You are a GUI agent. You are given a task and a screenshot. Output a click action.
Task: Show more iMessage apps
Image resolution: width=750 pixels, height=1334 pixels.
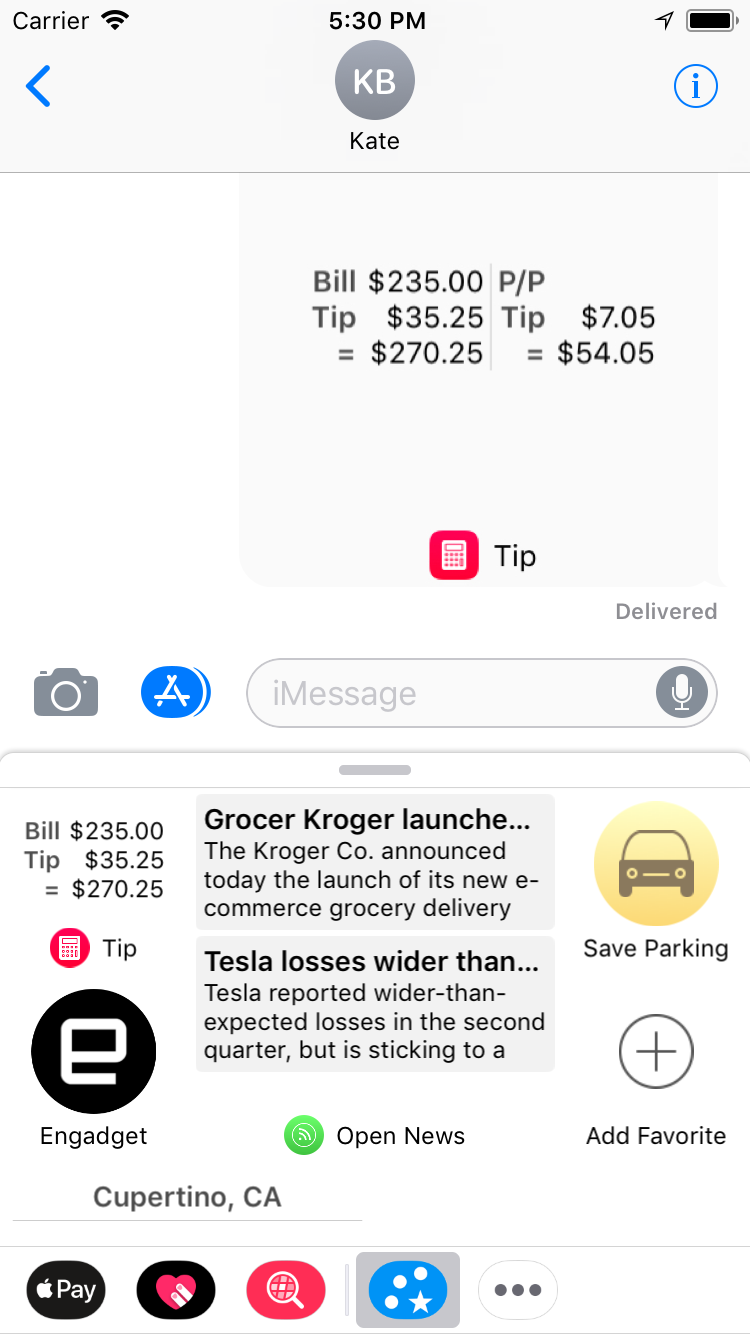(518, 1290)
